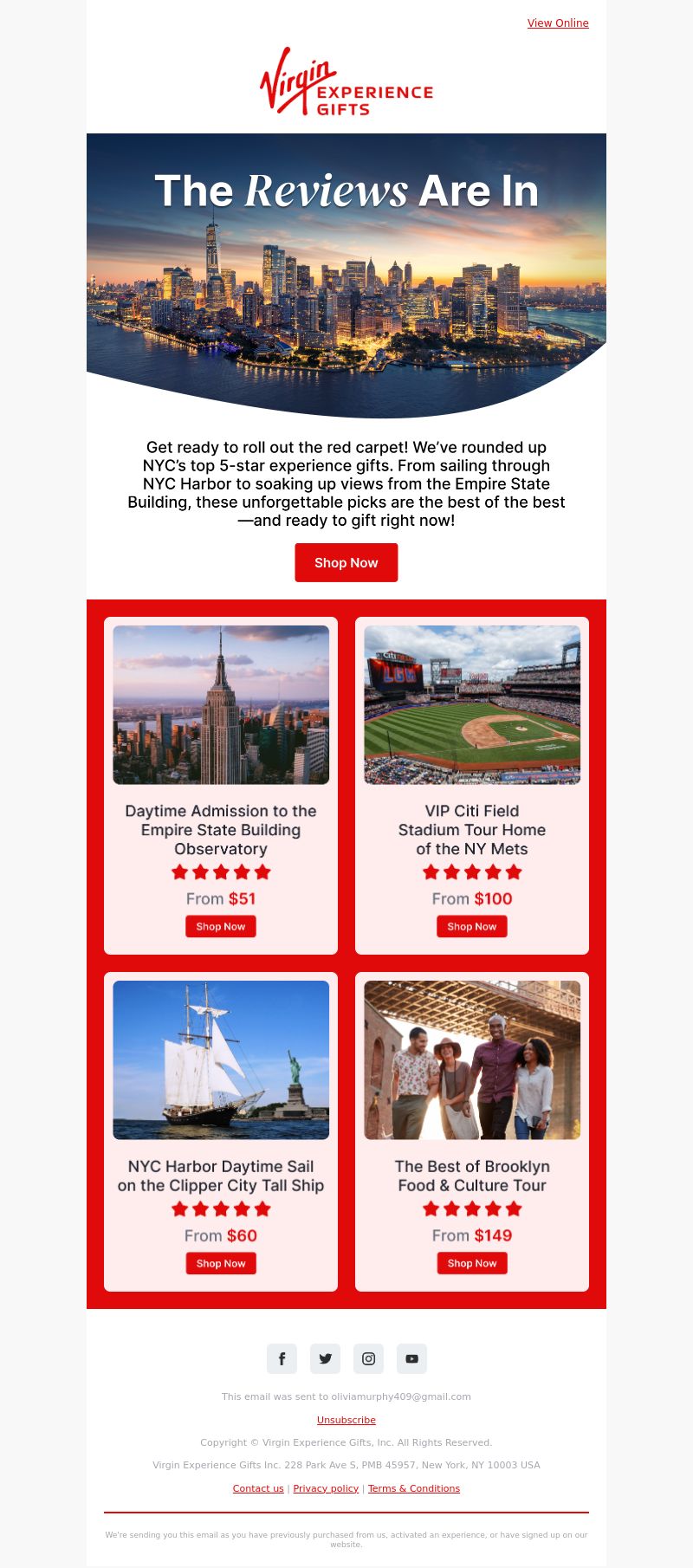Shop the Best of Brooklyn Food & Culture Tour
The image size is (693, 1568).
(x=472, y=1263)
